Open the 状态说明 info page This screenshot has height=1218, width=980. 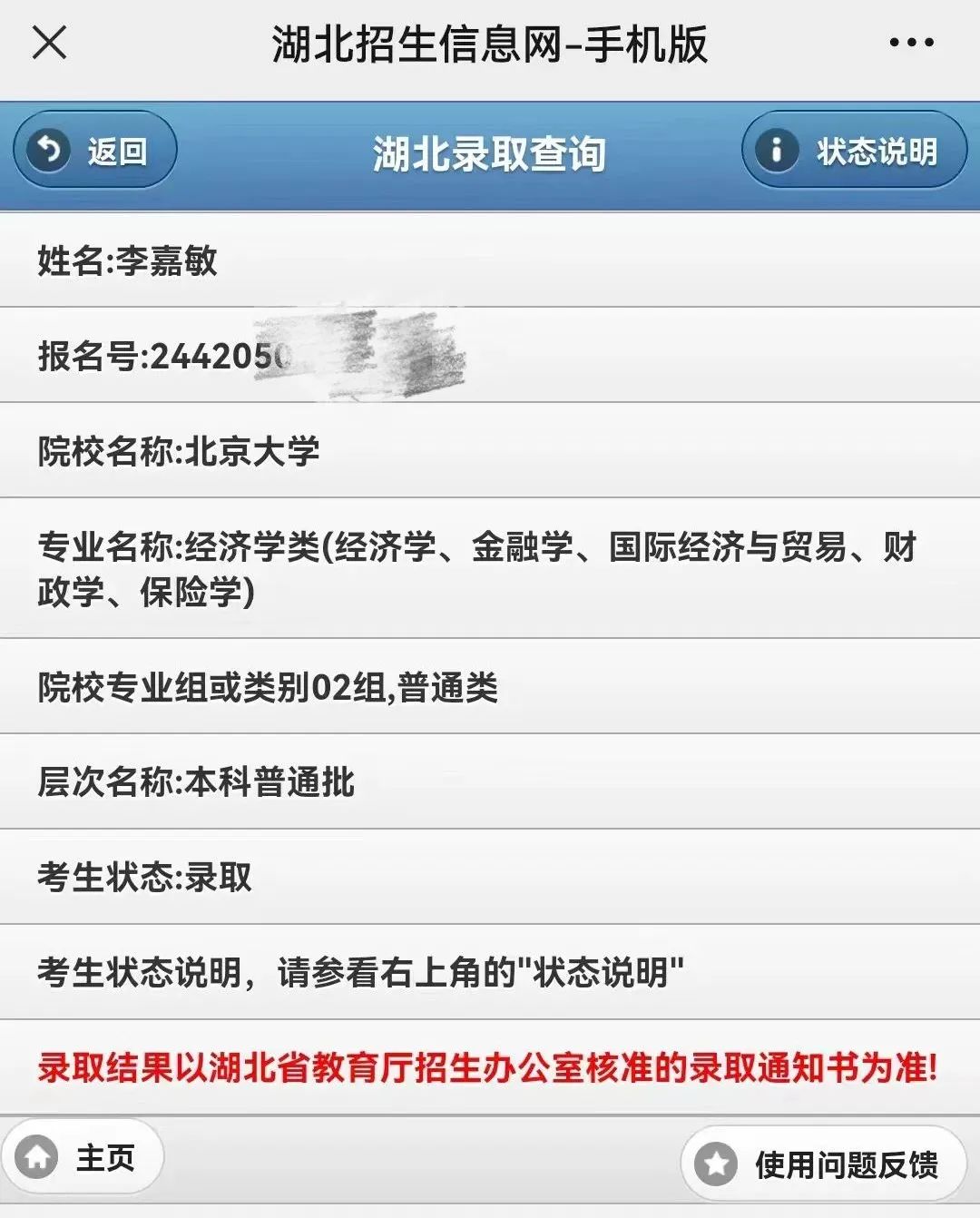click(854, 151)
